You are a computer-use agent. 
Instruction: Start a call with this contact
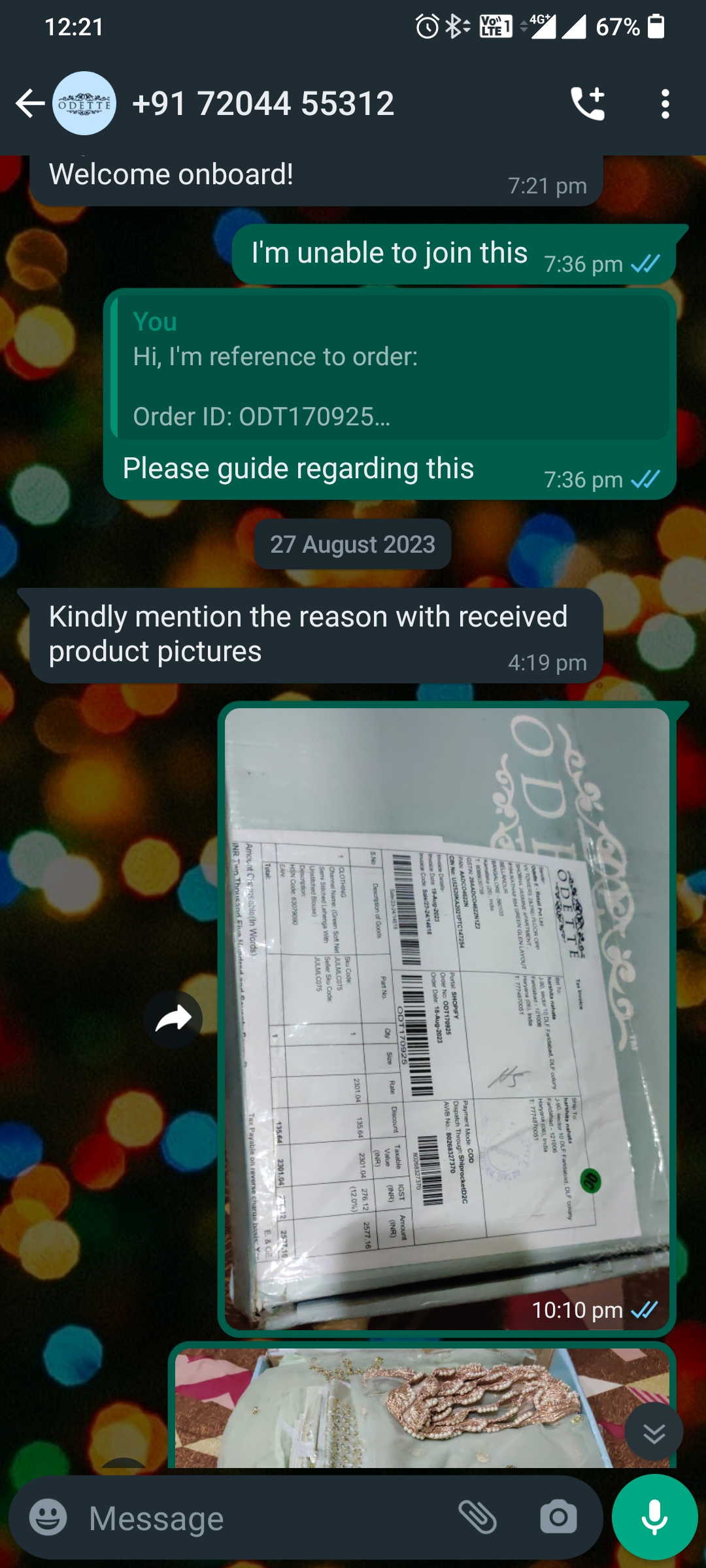[x=588, y=104]
